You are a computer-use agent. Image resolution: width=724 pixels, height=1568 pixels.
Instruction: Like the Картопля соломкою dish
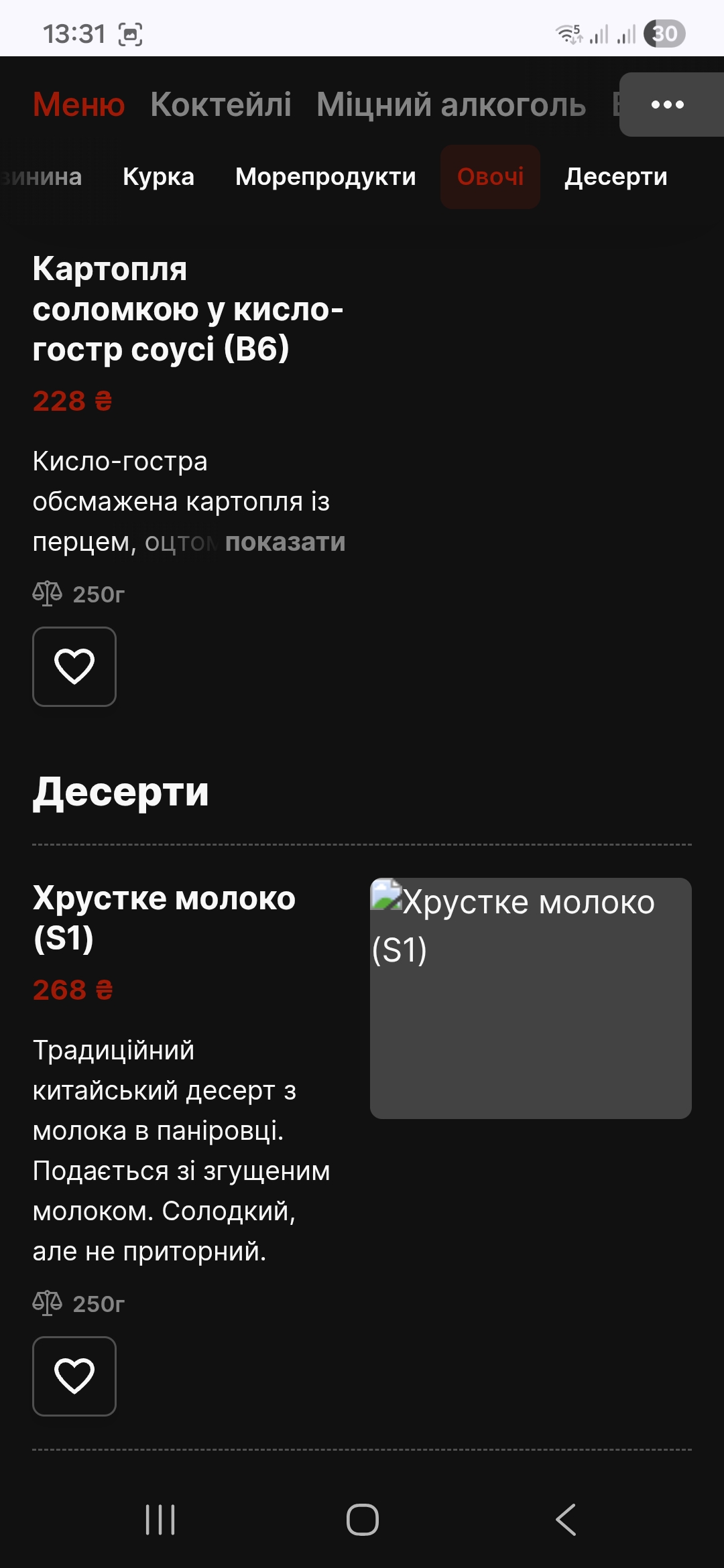coord(74,667)
